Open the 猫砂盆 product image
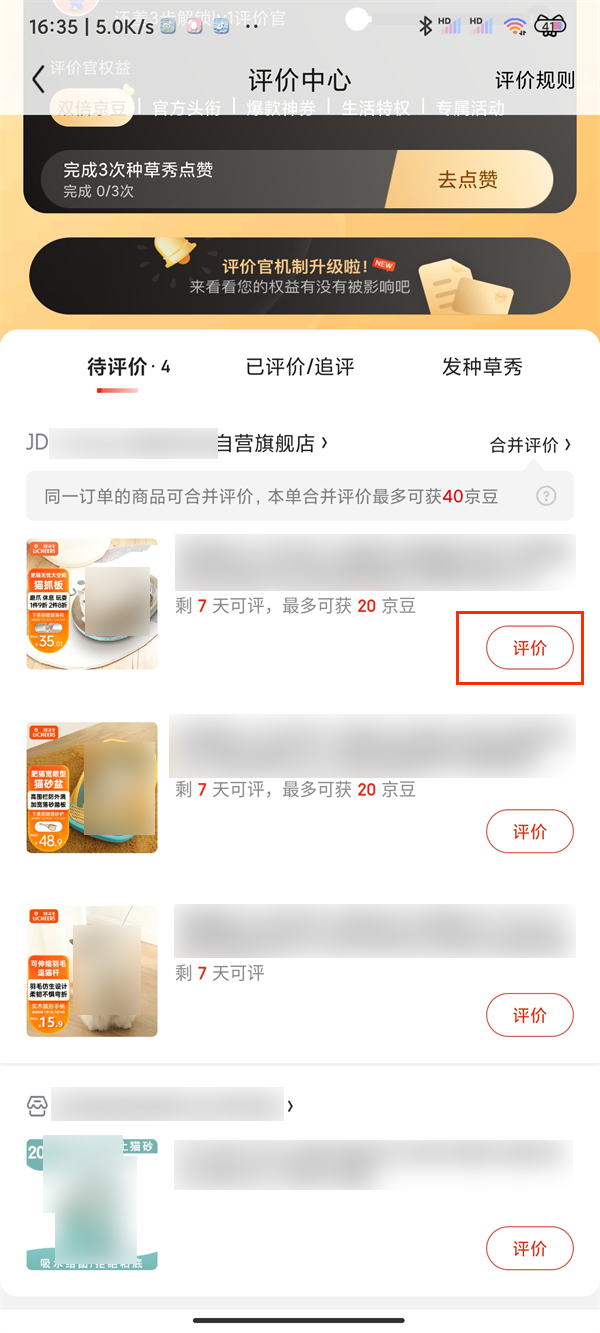The image size is (600, 1333). point(92,787)
